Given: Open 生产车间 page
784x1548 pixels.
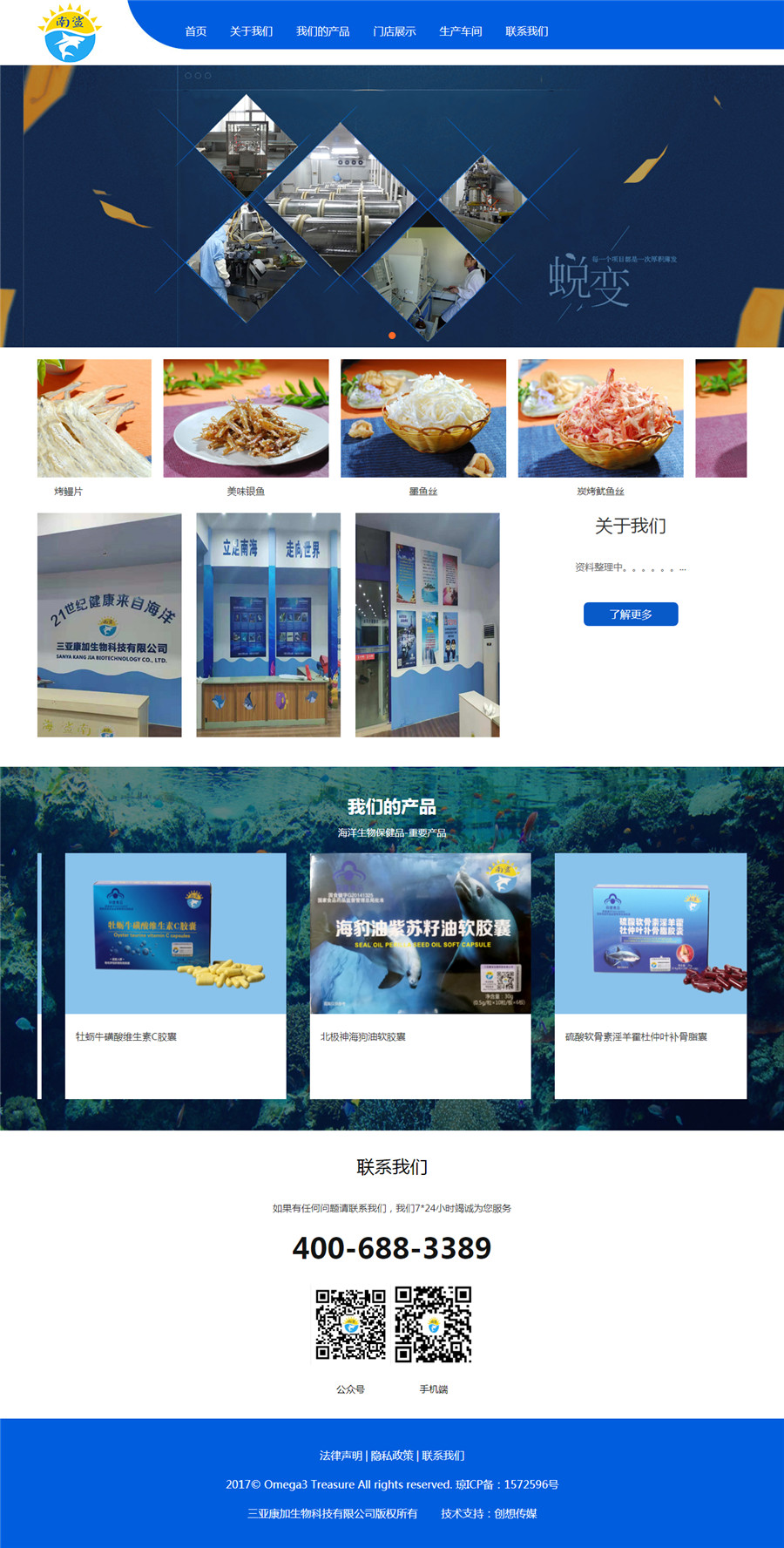Looking at the screenshot, I should (460, 31).
